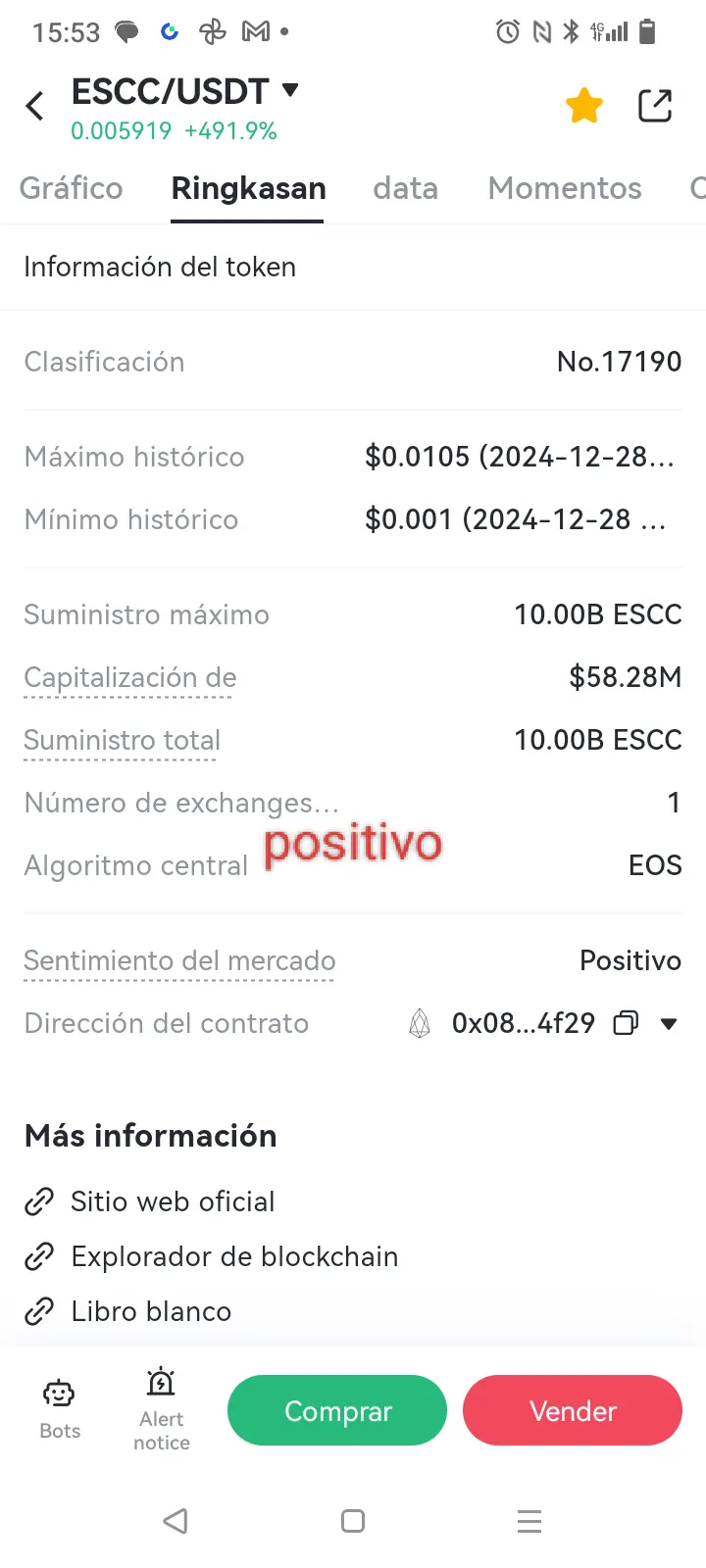This screenshot has width=706, height=1568.
Task: Open trading Bots
Action: click(x=60, y=1409)
